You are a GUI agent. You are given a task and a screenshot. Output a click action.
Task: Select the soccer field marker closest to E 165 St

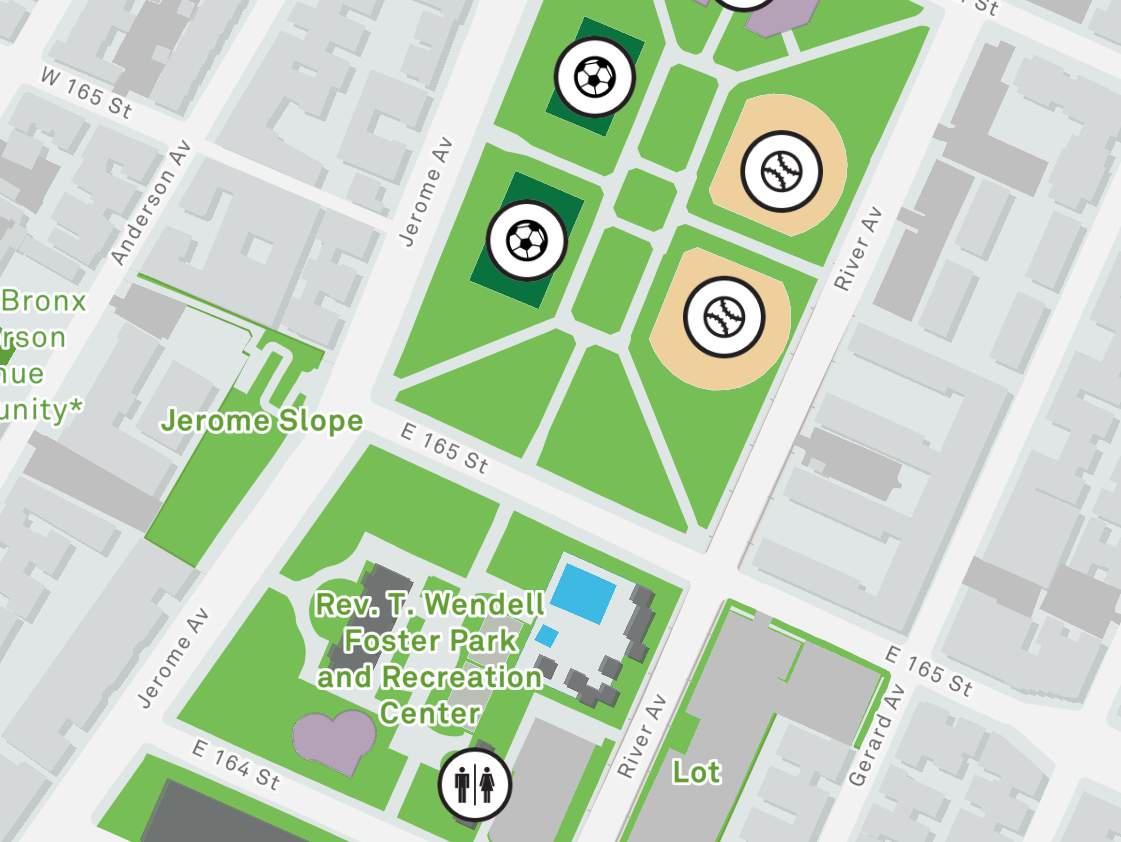coord(527,240)
